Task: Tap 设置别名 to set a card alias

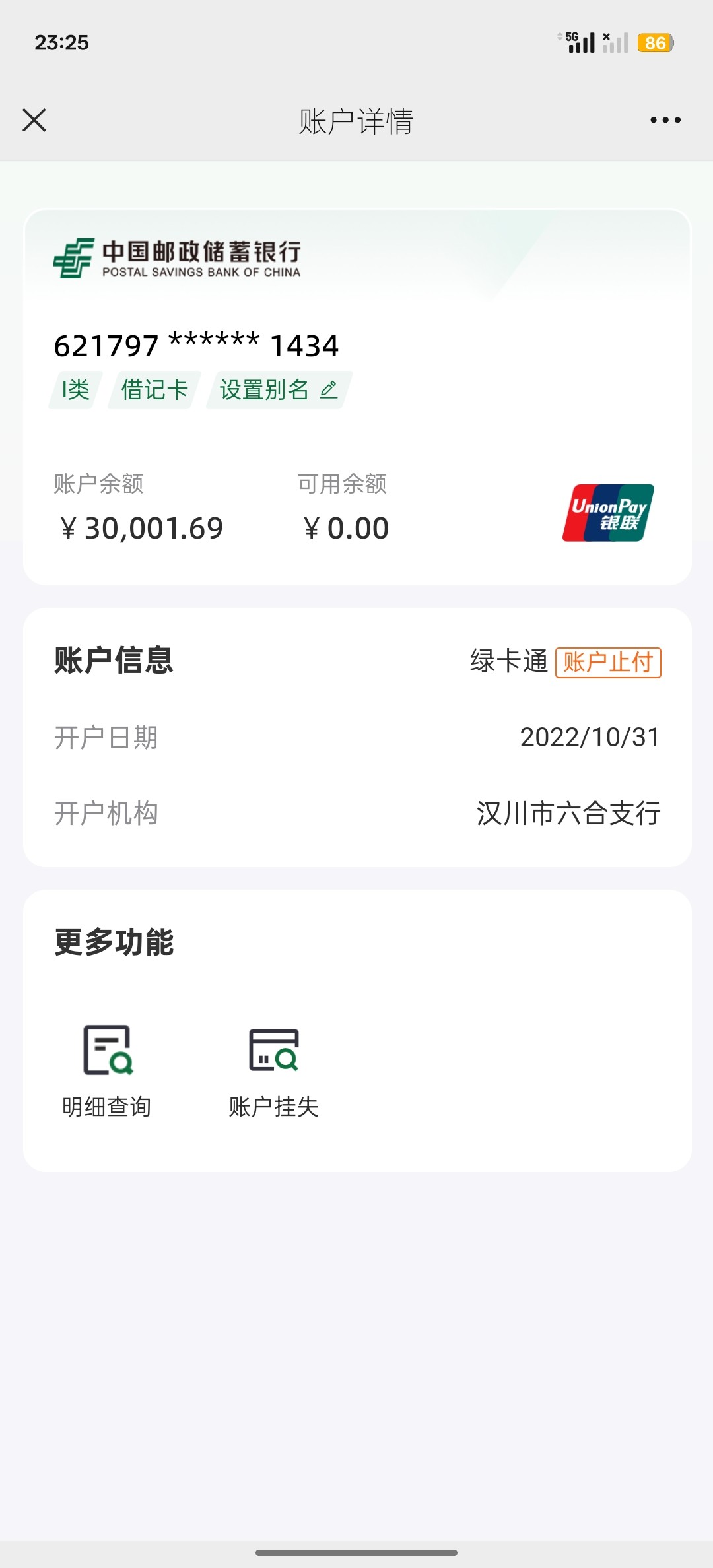Action: click(x=279, y=390)
